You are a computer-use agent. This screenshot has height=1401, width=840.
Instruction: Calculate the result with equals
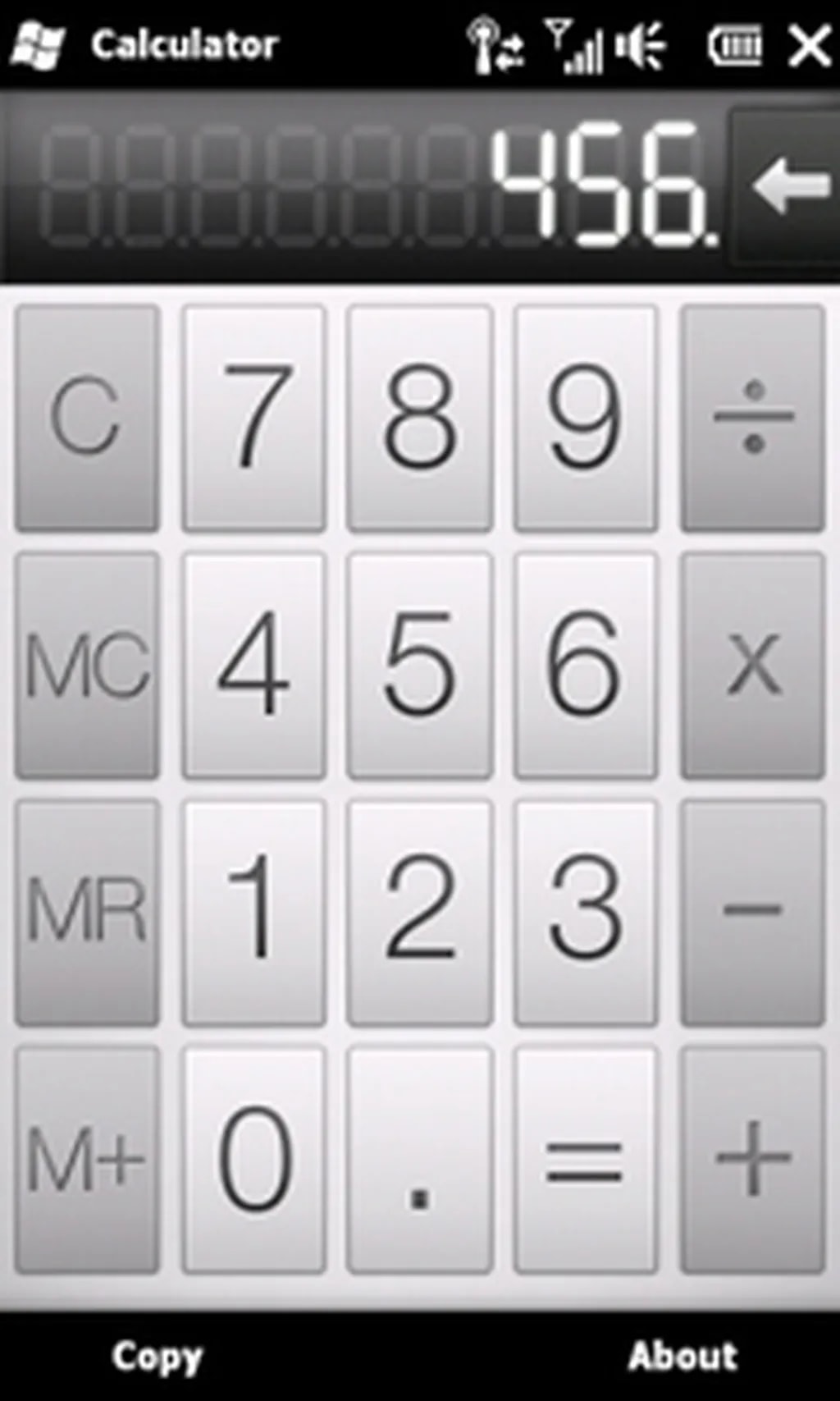(x=586, y=1158)
